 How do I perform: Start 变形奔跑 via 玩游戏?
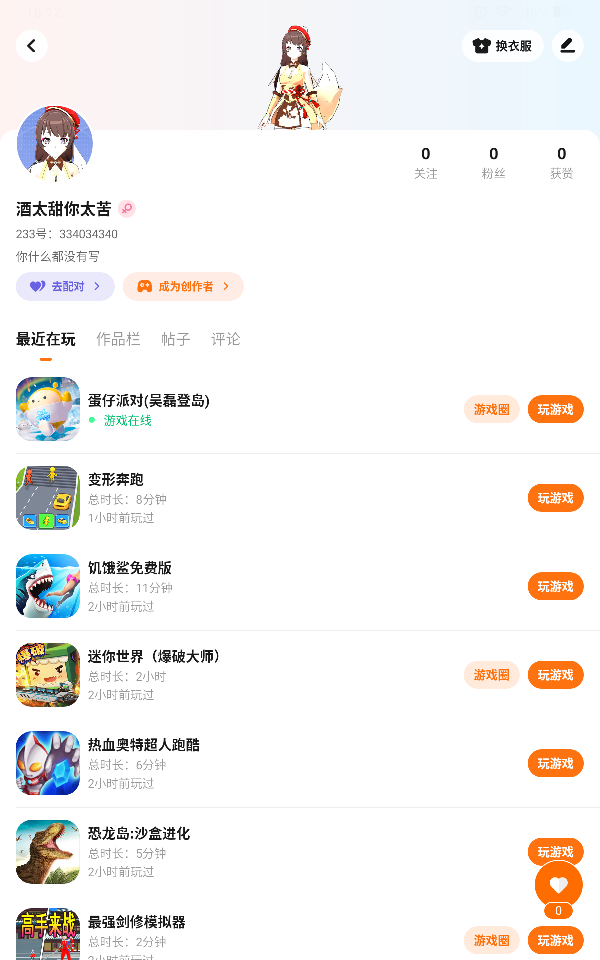click(x=555, y=498)
